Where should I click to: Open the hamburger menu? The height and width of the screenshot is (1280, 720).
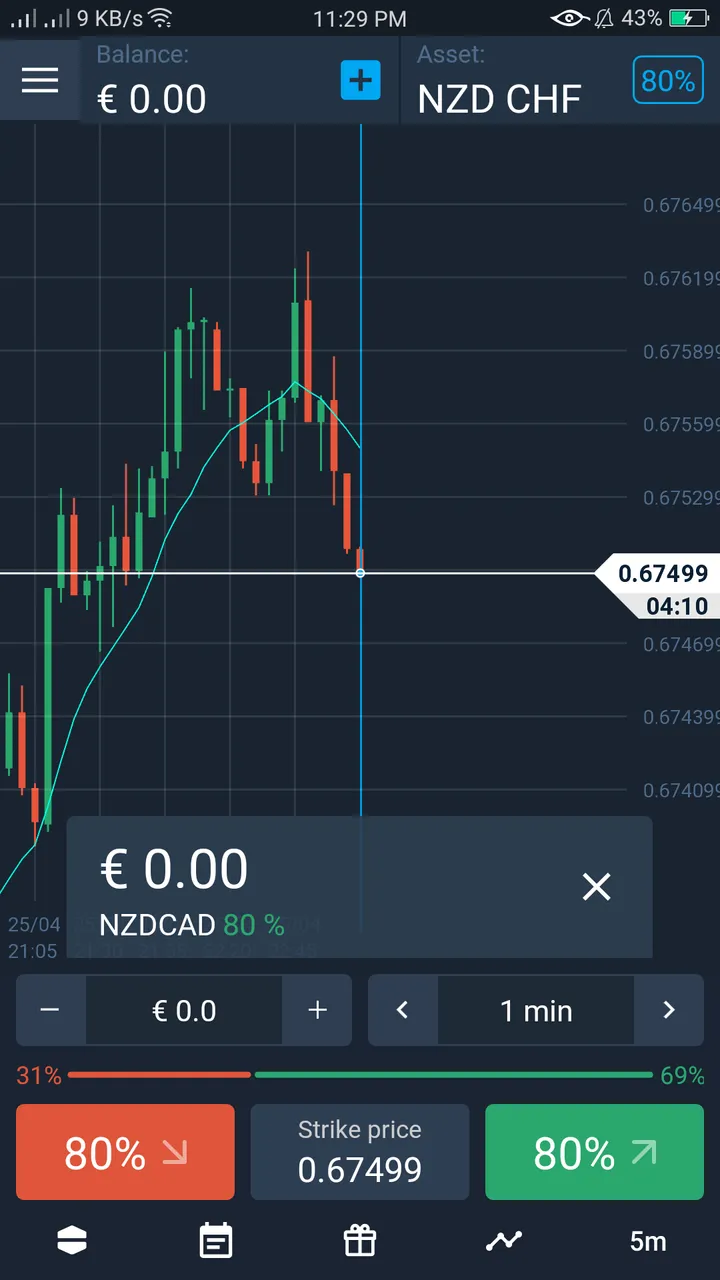click(40, 81)
